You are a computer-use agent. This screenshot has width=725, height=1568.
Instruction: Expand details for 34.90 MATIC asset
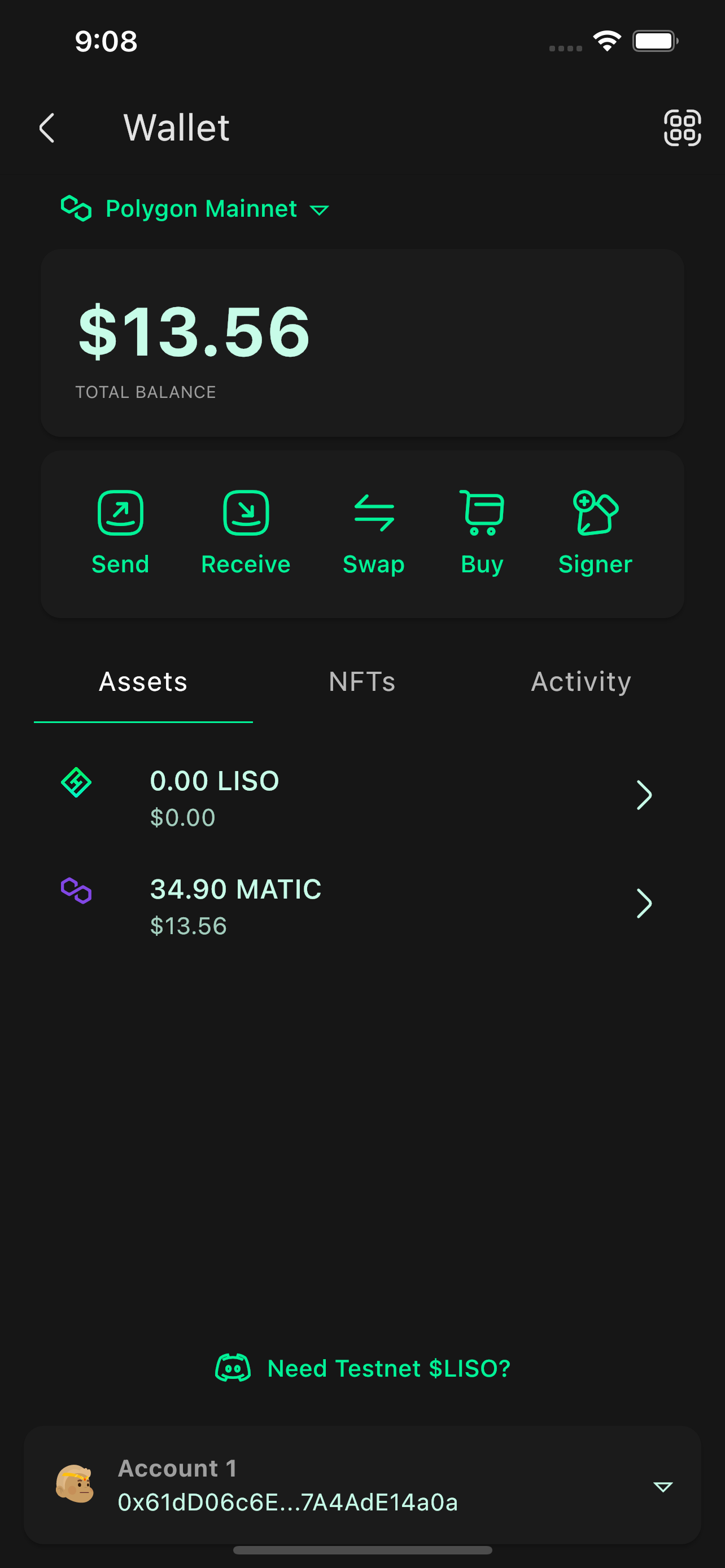point(645,905)
